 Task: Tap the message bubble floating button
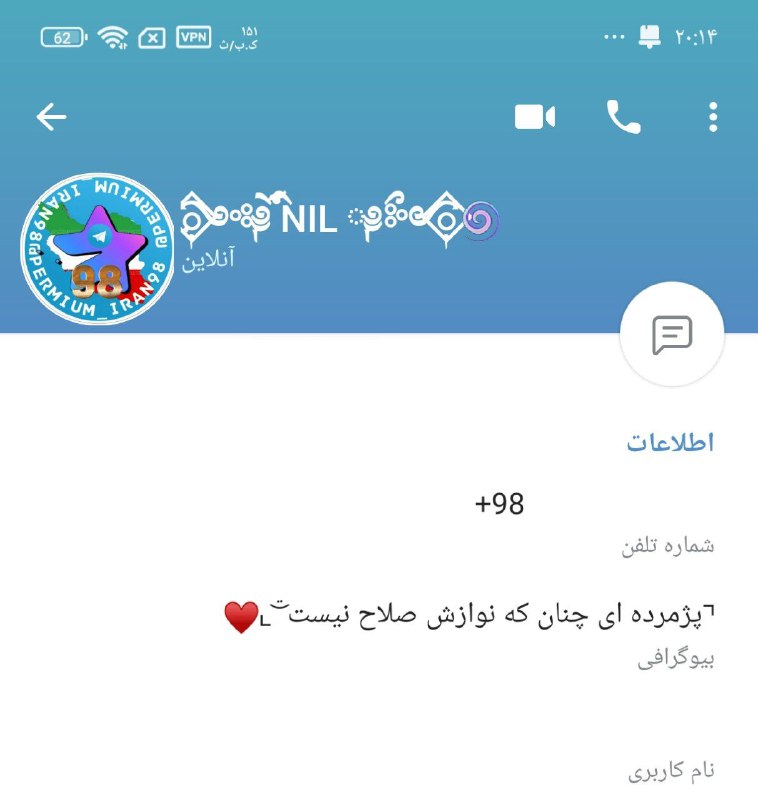click(x=672, y=334)
